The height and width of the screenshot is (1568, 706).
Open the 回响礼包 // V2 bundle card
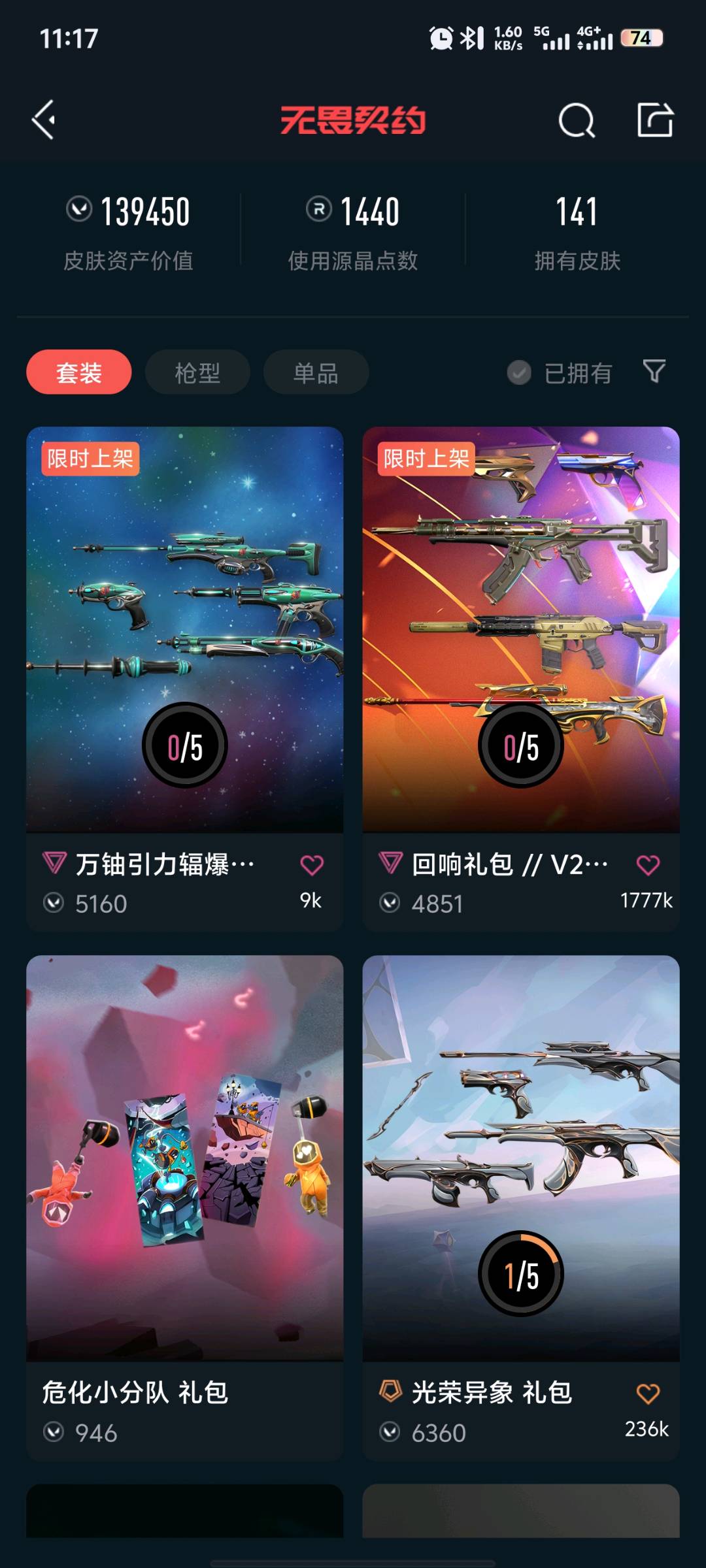521,679
